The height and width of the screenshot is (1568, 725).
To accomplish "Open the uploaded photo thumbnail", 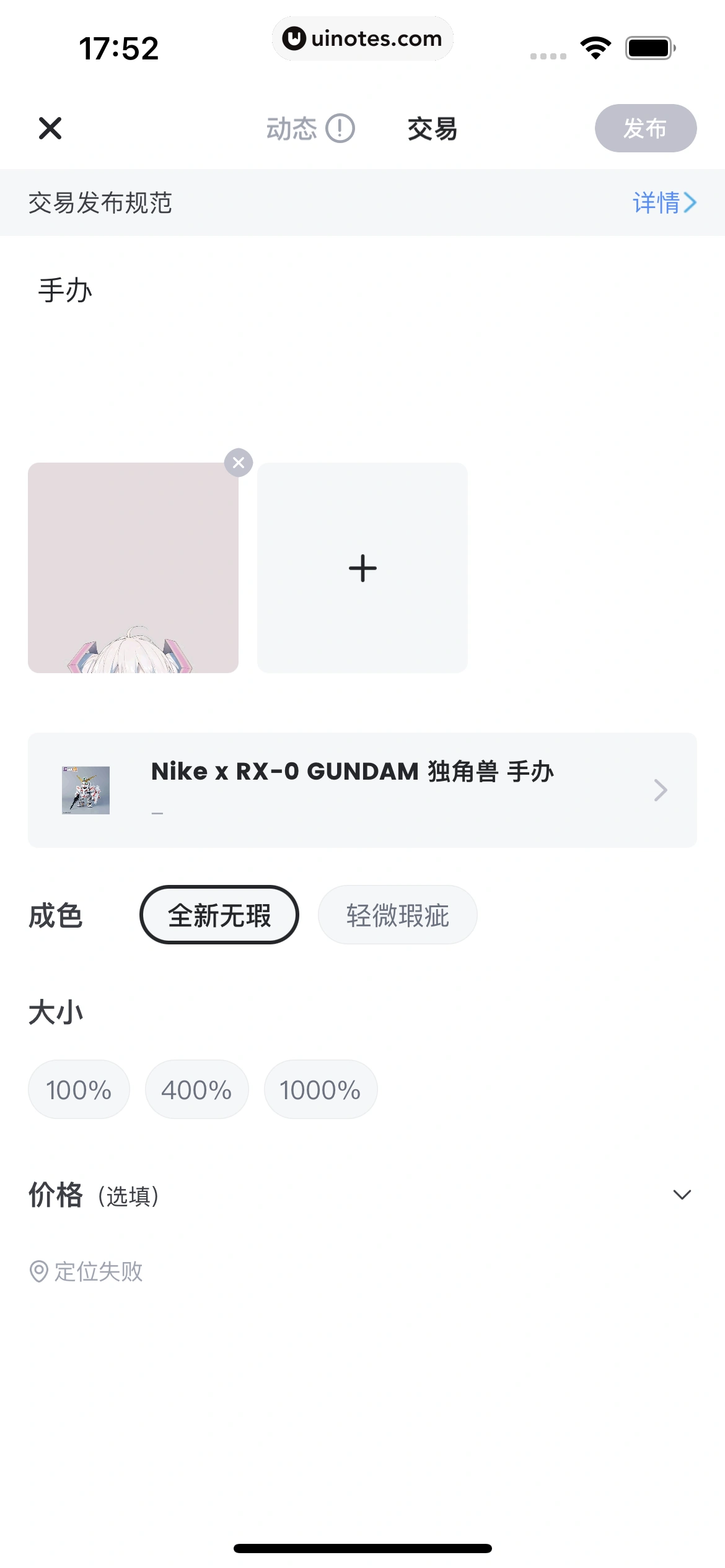I will tap(133, 568).
